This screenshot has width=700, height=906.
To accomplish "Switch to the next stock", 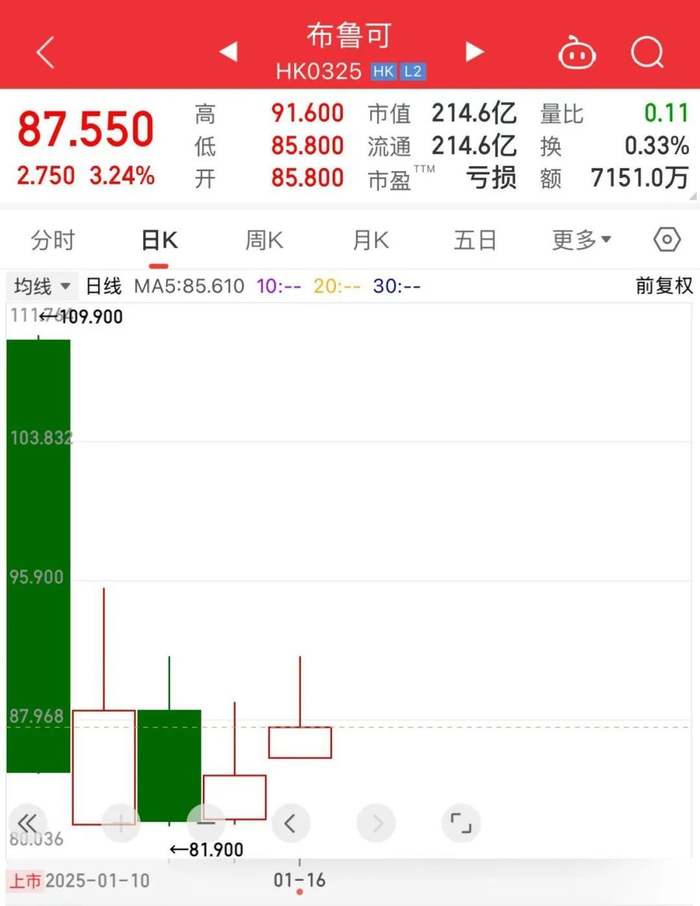I will coord(475,51).
